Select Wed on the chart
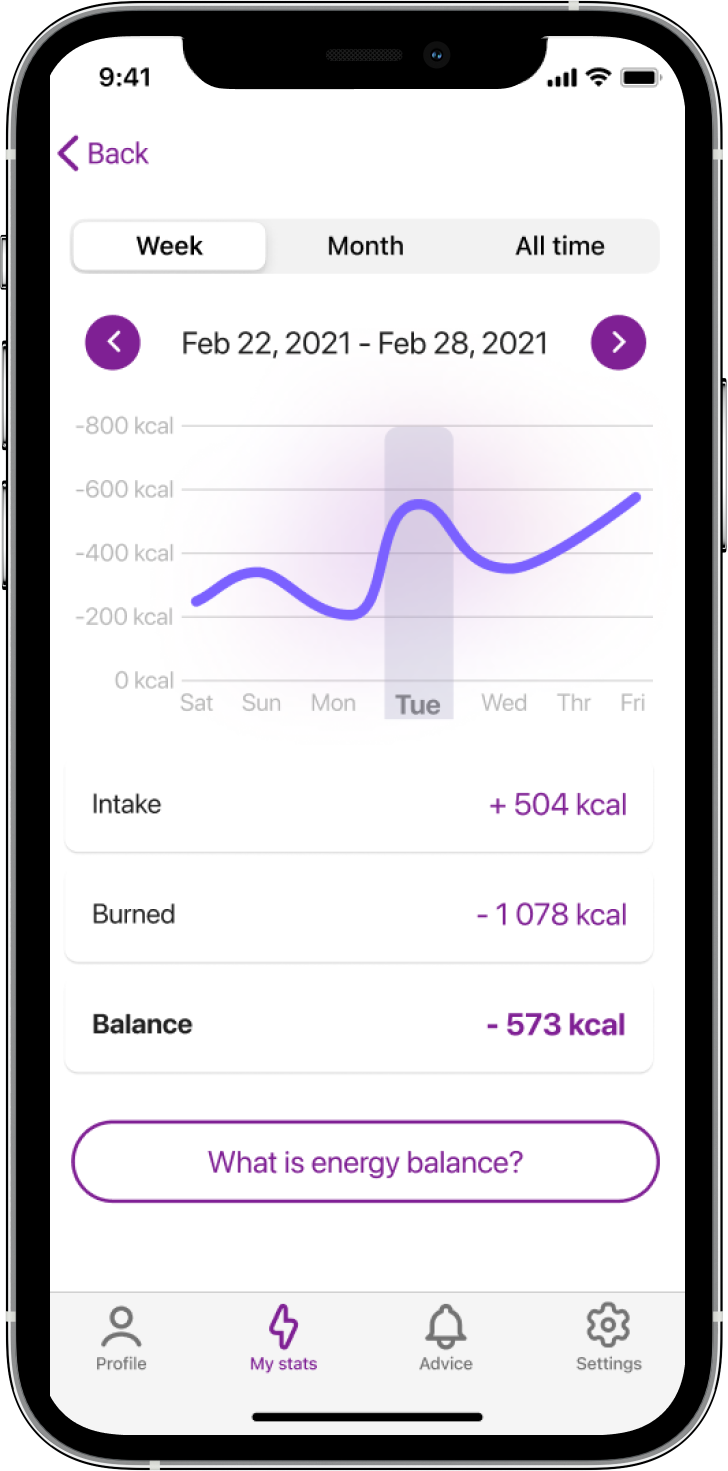Screen dimensions: 728x1471 click(x=504, y=703)
